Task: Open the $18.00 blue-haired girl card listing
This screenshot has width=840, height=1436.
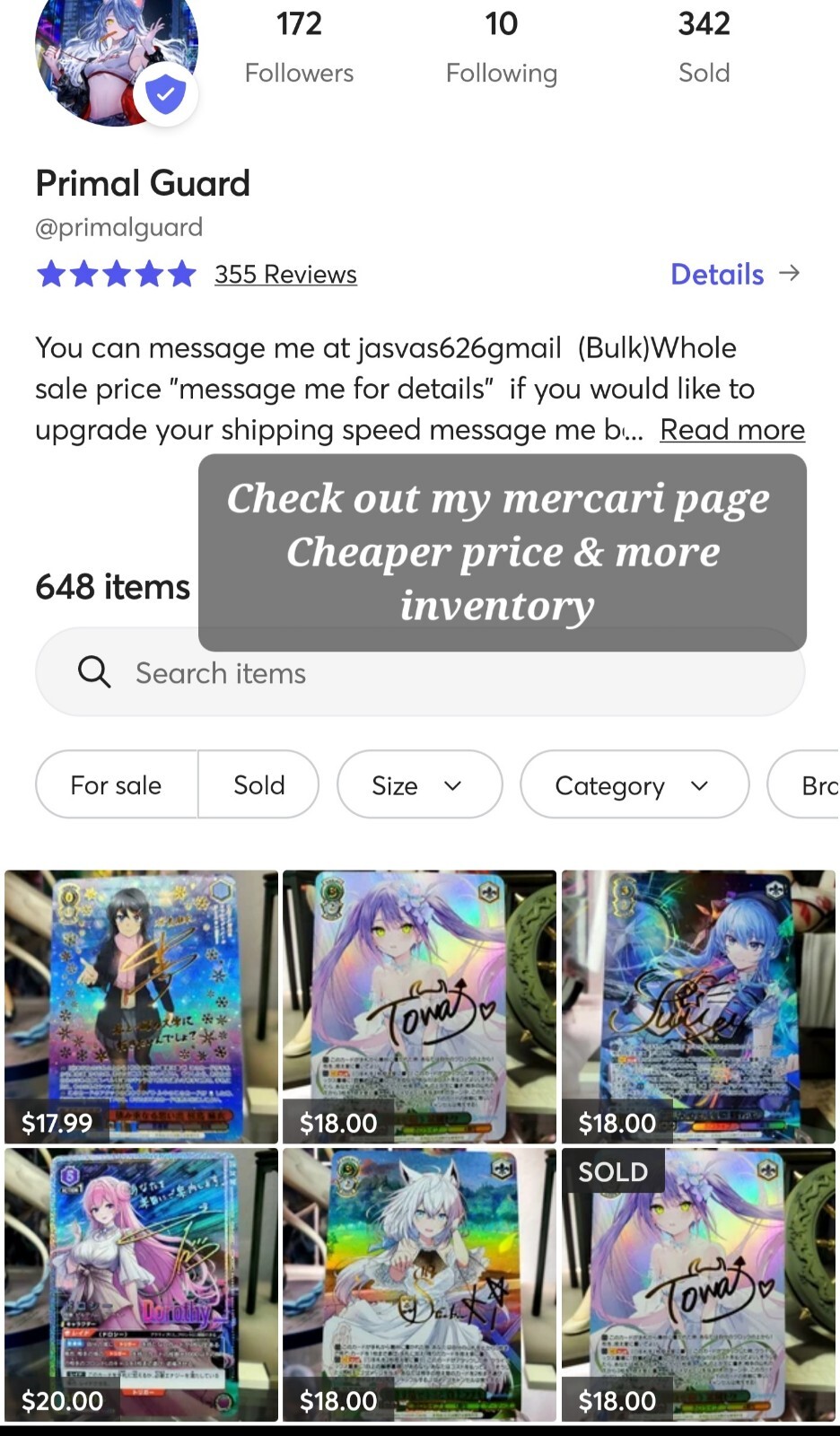Action: 697,1005
